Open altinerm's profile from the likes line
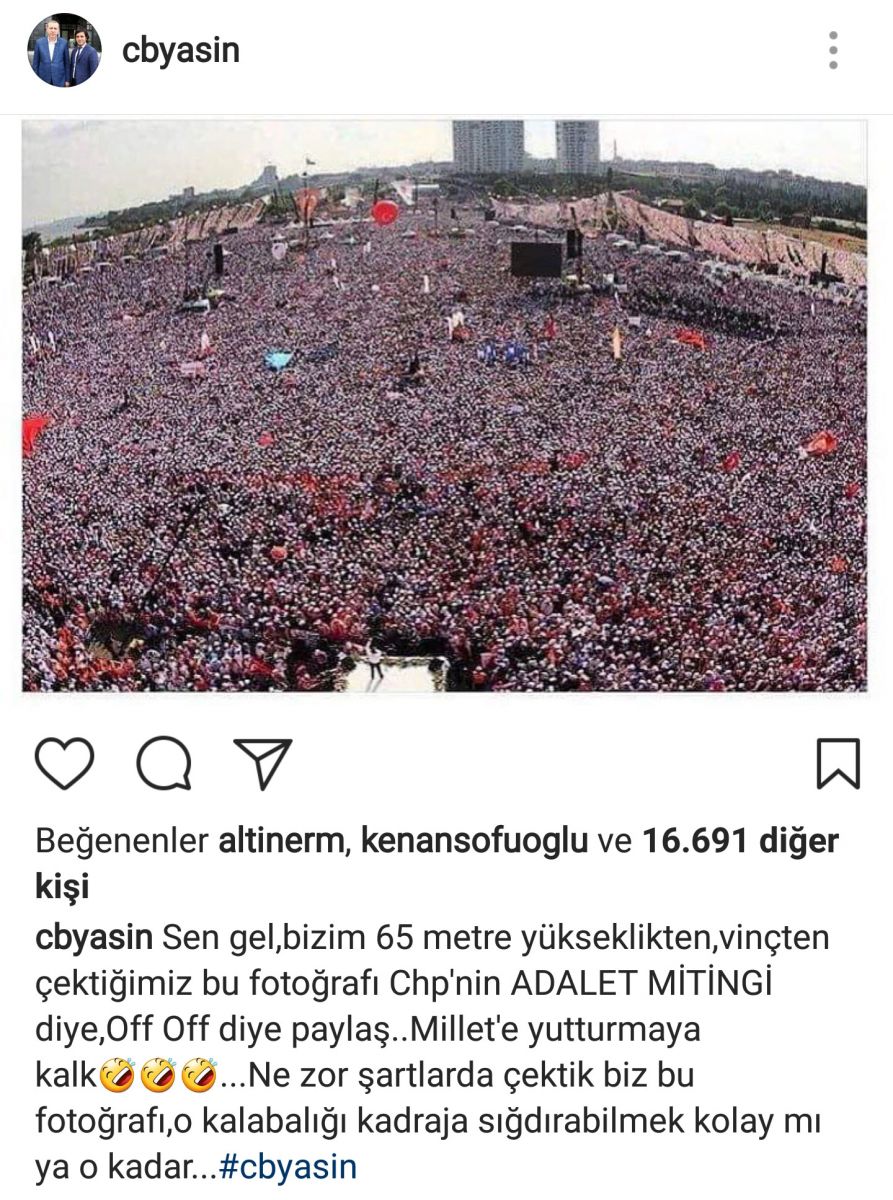Screen dimensions: 893x1200 (280, 842)
